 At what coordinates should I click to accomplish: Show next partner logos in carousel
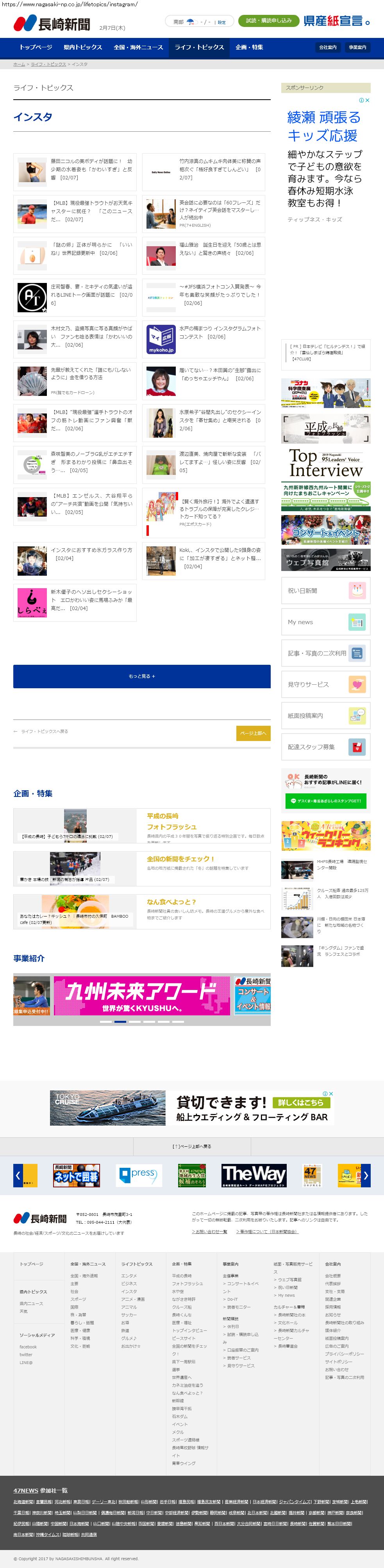click(366, 1175)
